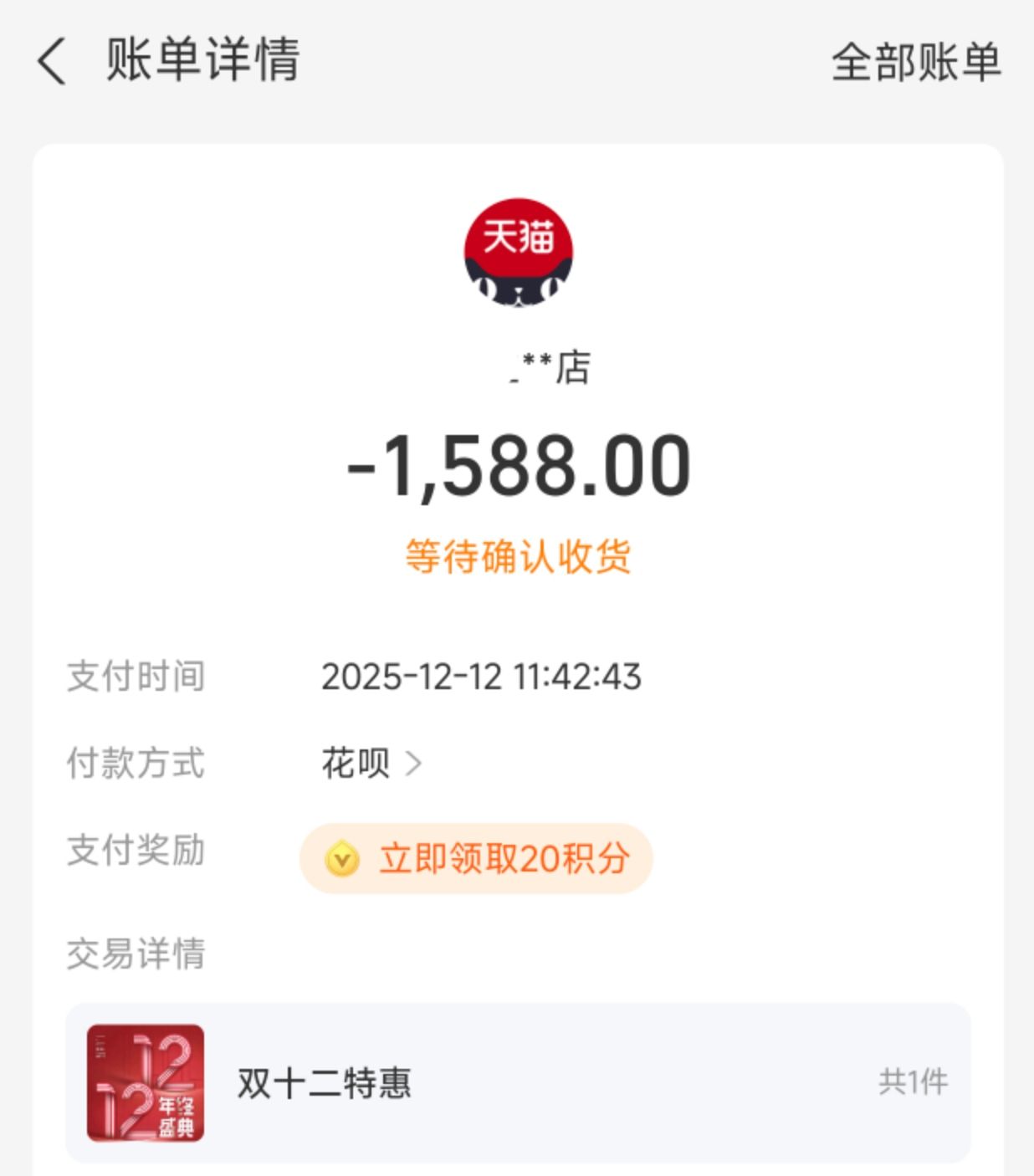This screenshot has height=1176, width=1034.
Task: Claim the 立即领取20积分 reward
Action: click(x=476, y=858)
